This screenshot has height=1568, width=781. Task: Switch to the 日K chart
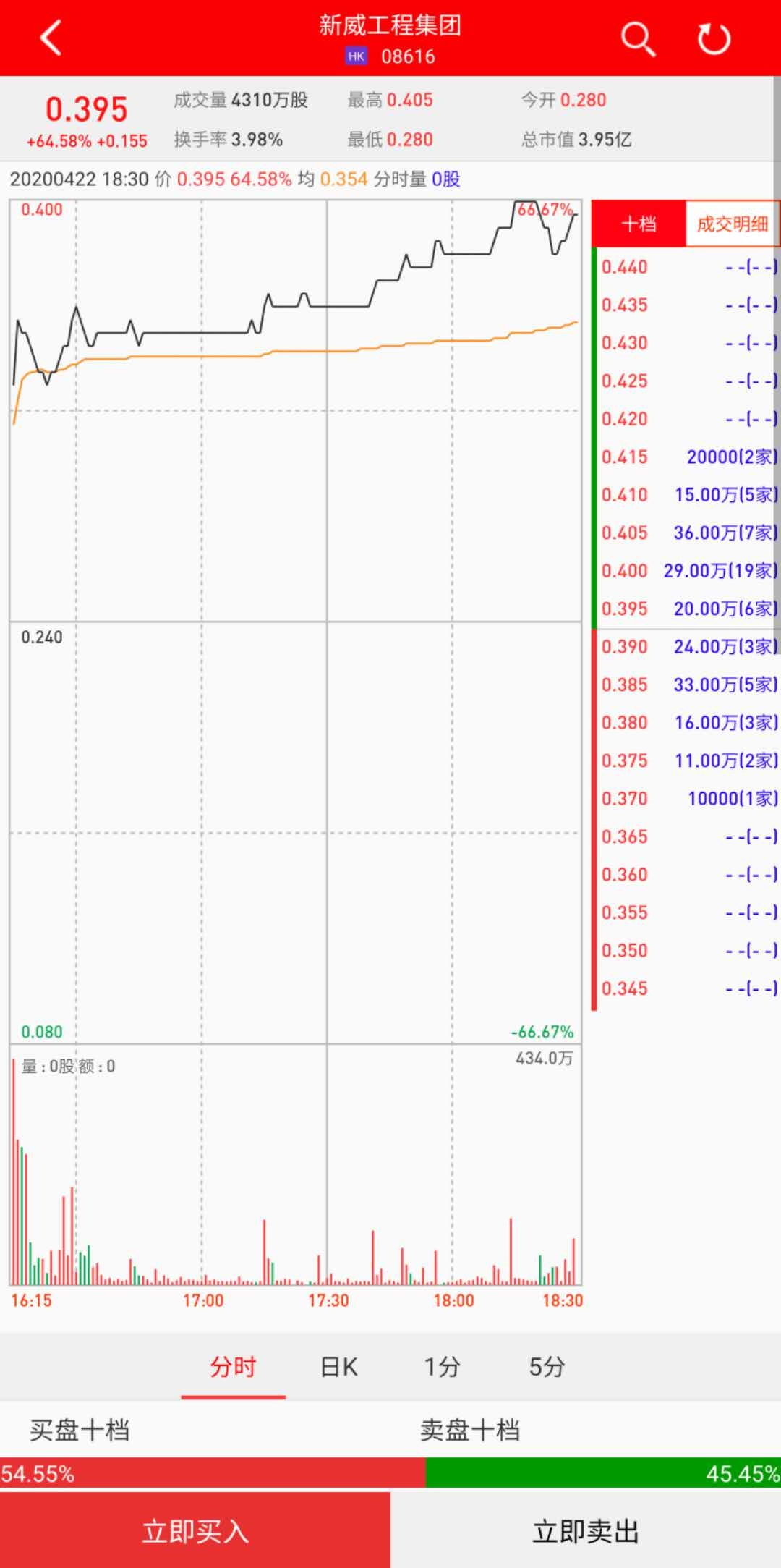(338, 1367)
